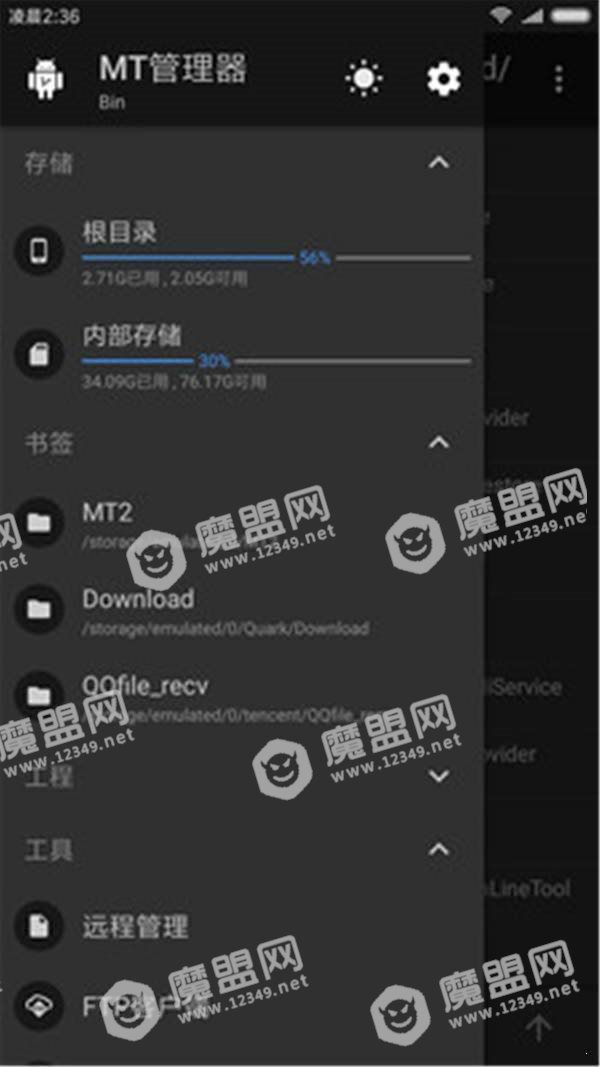Viewport: 600px width, 1067px height.
Task: Open 根目录 storage
Action: 242,250
